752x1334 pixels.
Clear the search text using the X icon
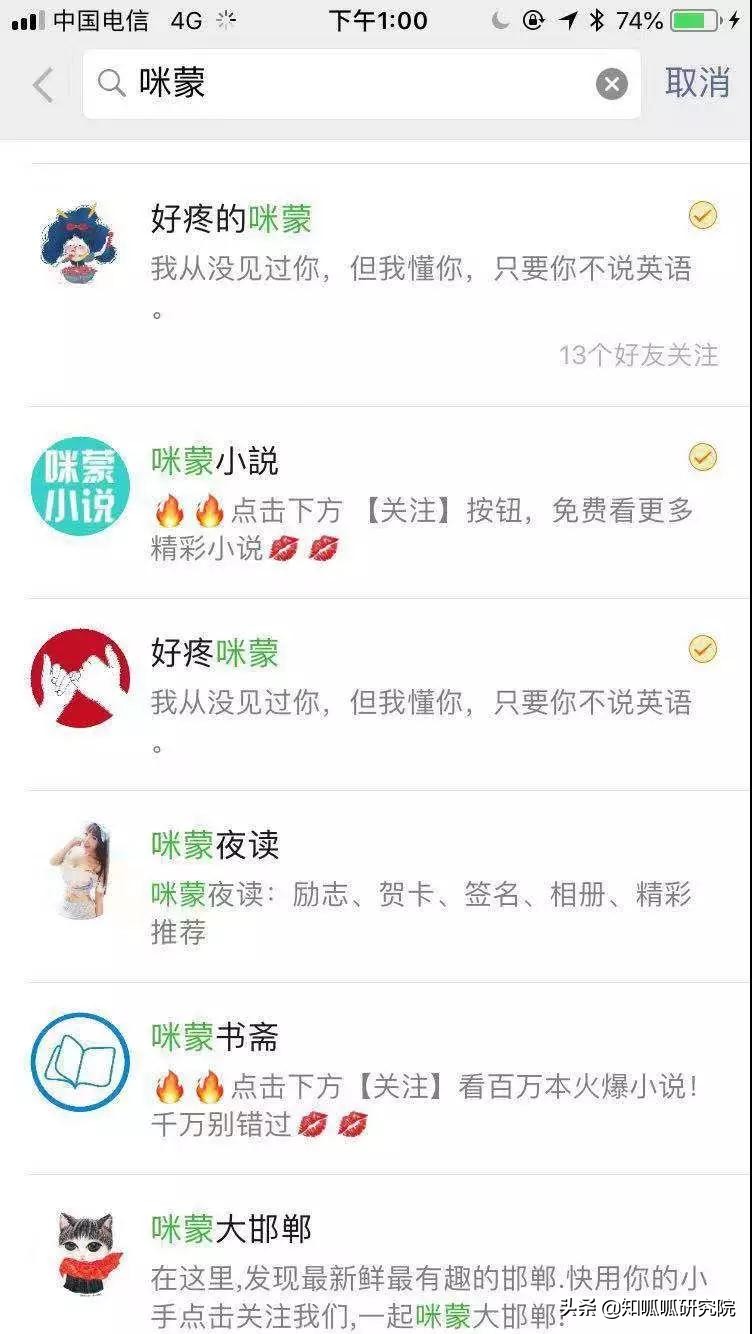[612, 84]
